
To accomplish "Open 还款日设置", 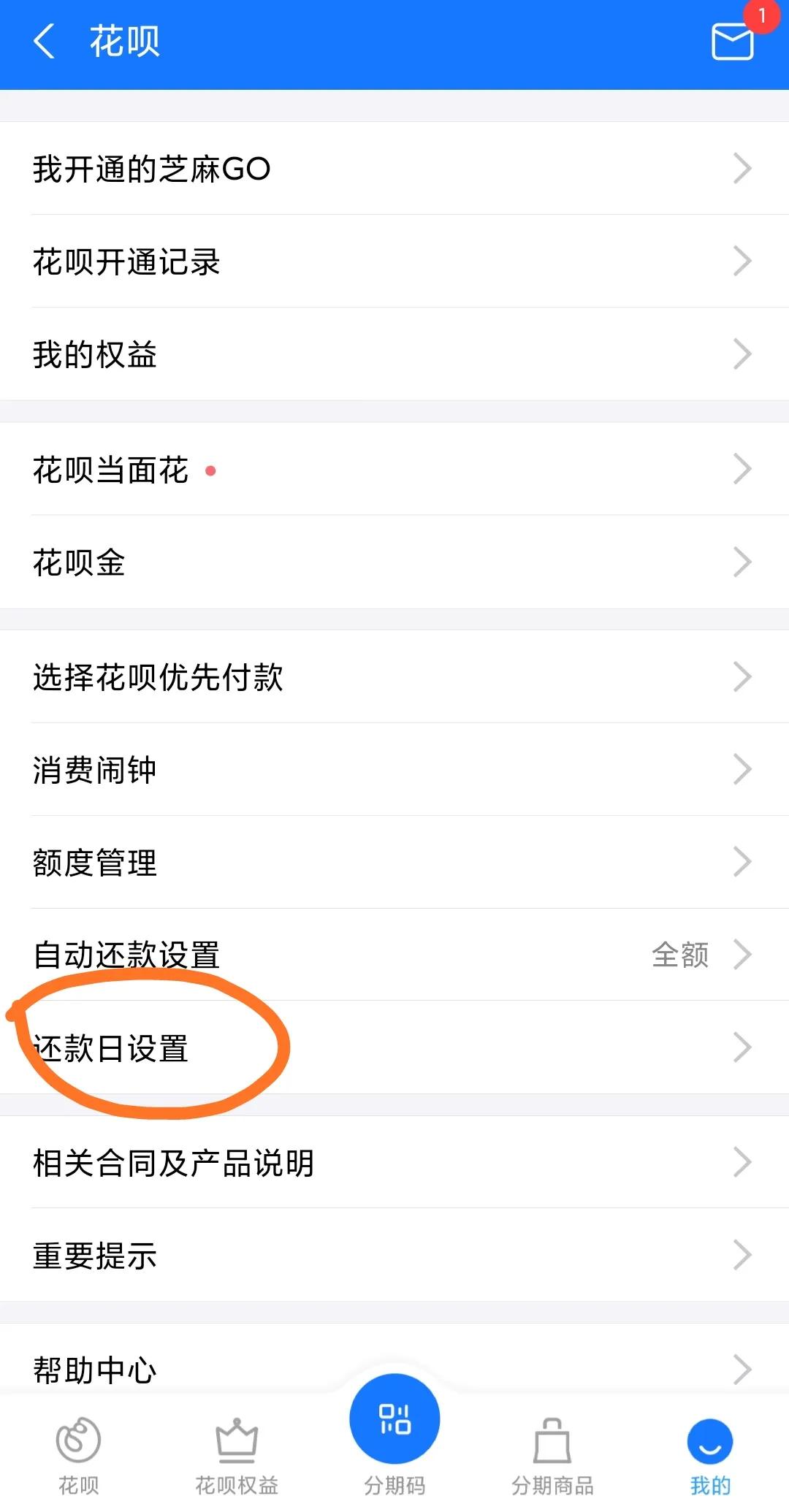I will click(x=394, y=1048).
